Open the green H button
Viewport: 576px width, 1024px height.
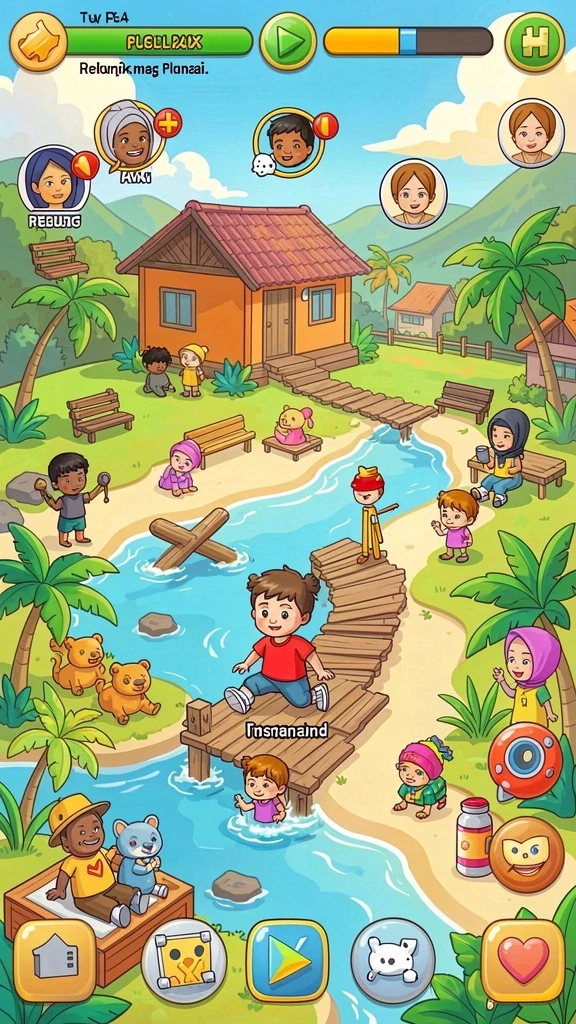coord(535,42)
